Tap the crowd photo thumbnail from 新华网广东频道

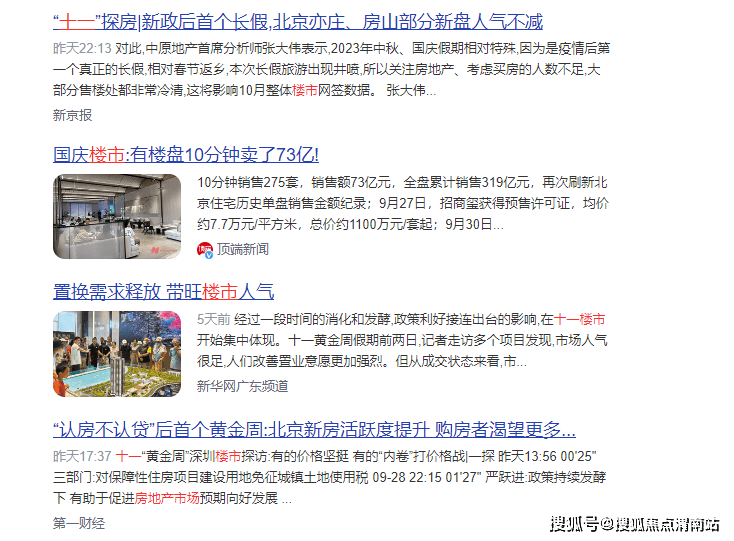[x=117, y=354]
